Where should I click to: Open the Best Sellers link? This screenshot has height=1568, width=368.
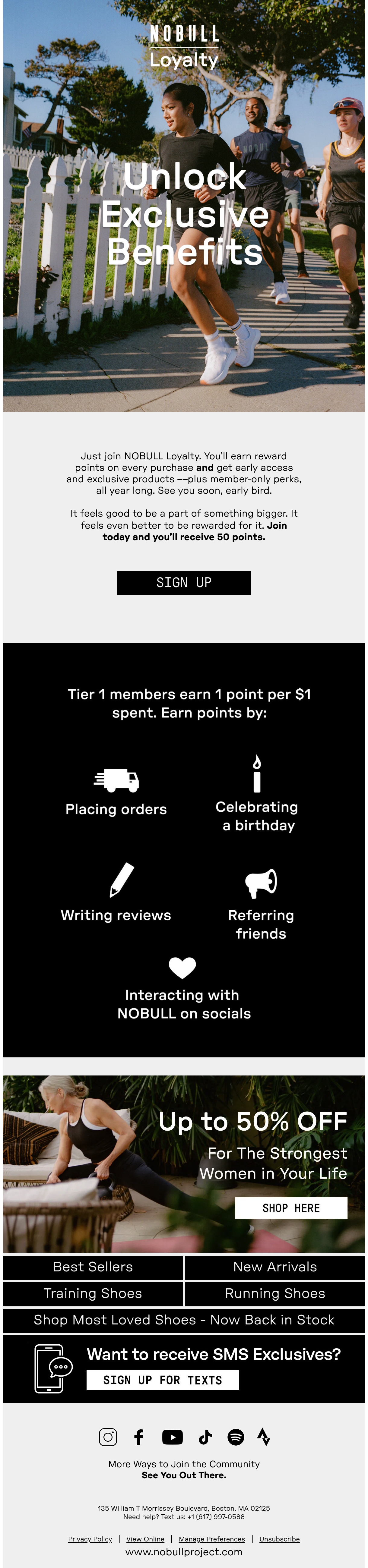93,1267
